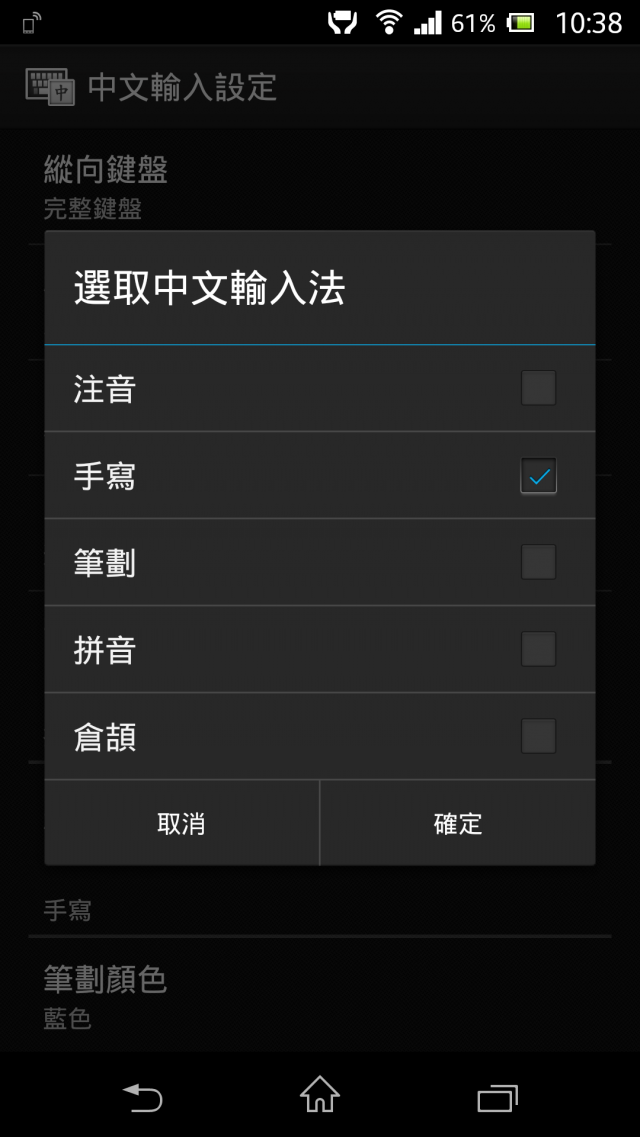Uncheck the 手寫 input method
Viewport: 640px width, 1138px height.
(x=538, y=476)
